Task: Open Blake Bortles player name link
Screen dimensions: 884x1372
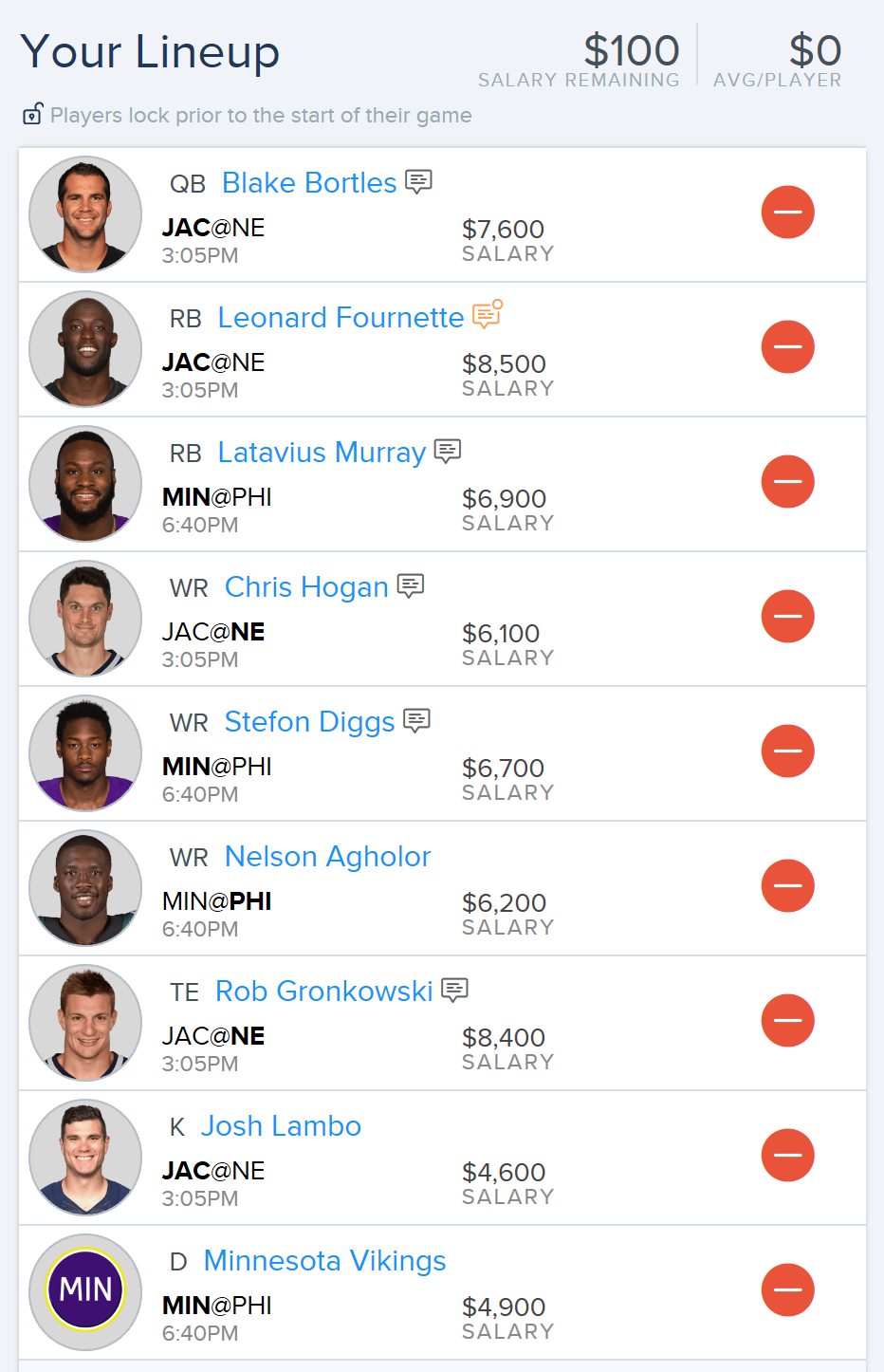Action: click(309, 183)
